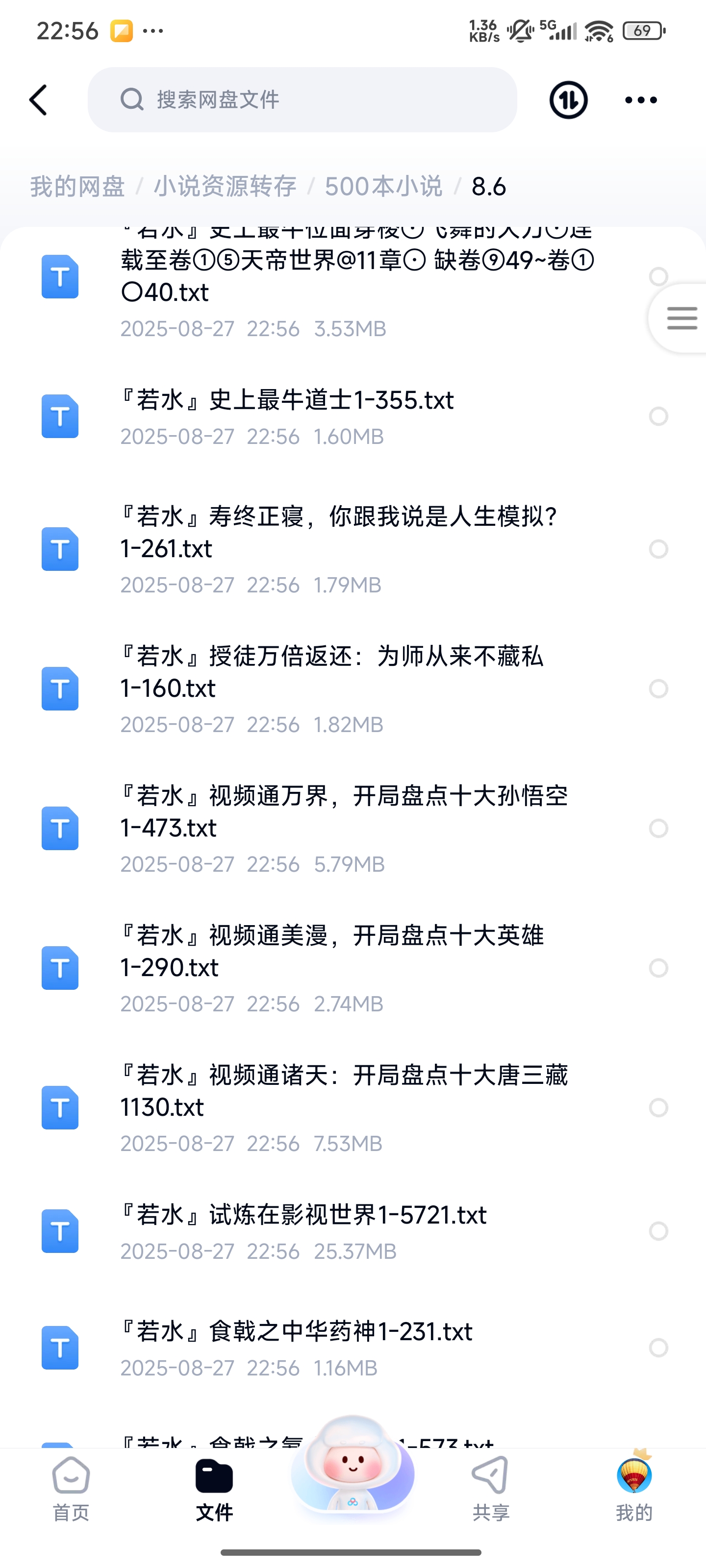Select the checkbox for 开局盘点十大孙悟空 file
Viewport: 706px width, 1568px height.
(658, 829)
